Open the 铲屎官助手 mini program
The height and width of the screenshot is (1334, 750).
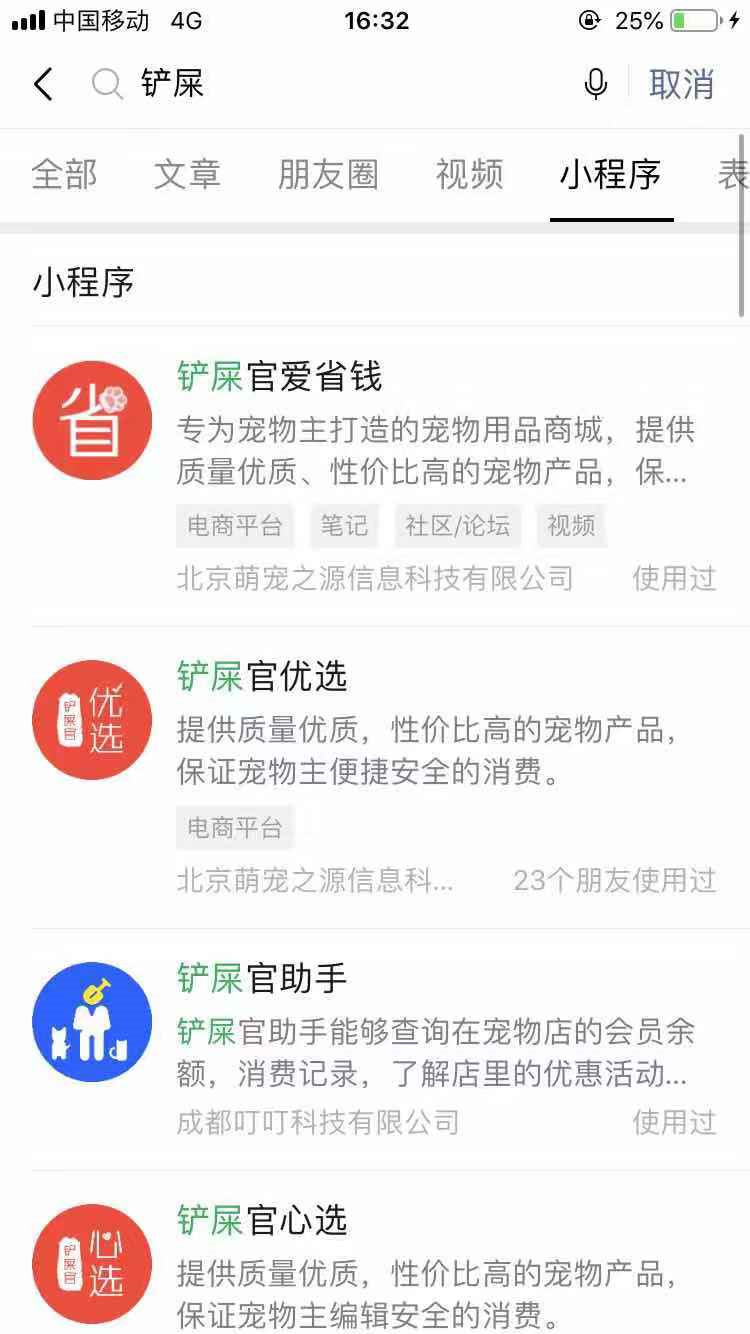tap(375, 1048)
